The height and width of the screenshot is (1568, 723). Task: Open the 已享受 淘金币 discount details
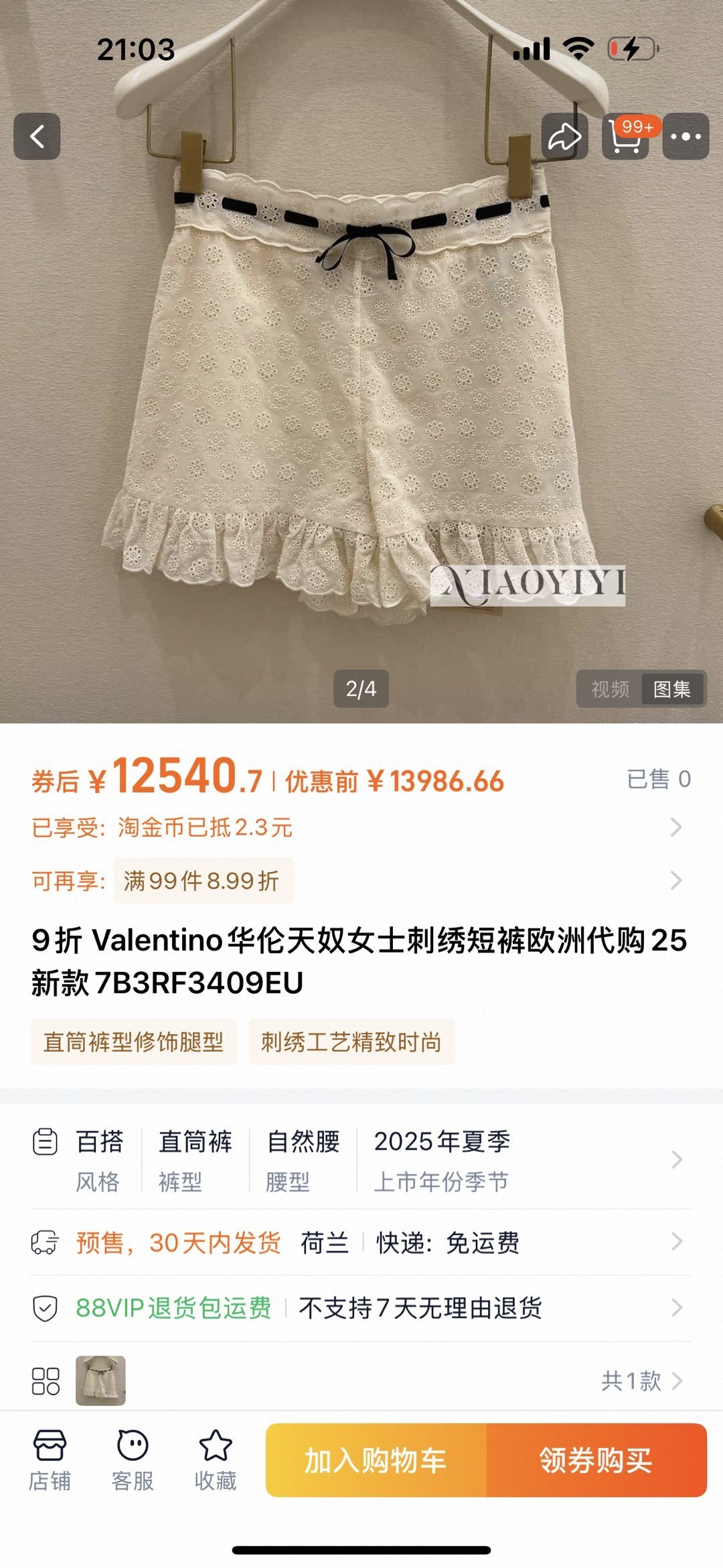[361, 828]
